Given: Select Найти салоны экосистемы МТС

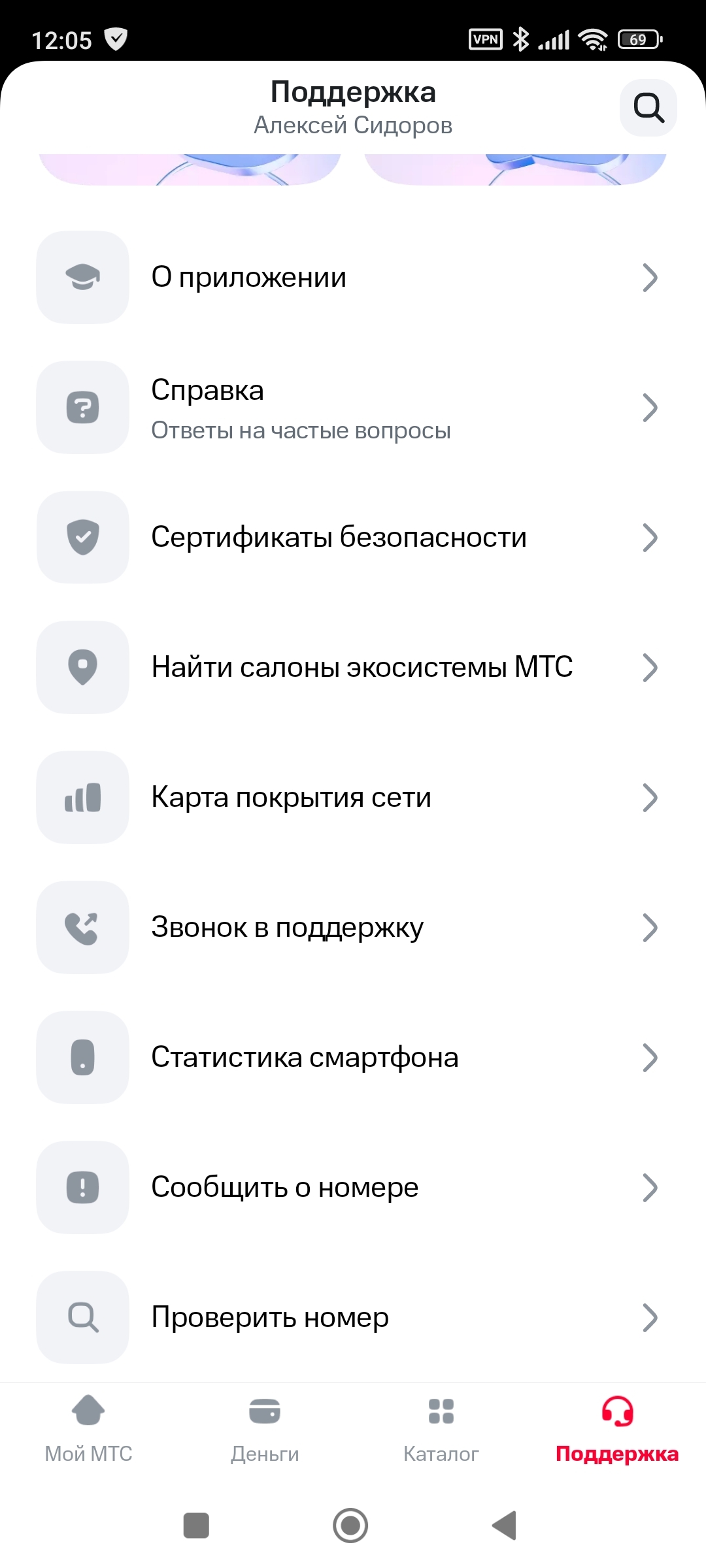Looking at the screenshot, I should (353, 667).
